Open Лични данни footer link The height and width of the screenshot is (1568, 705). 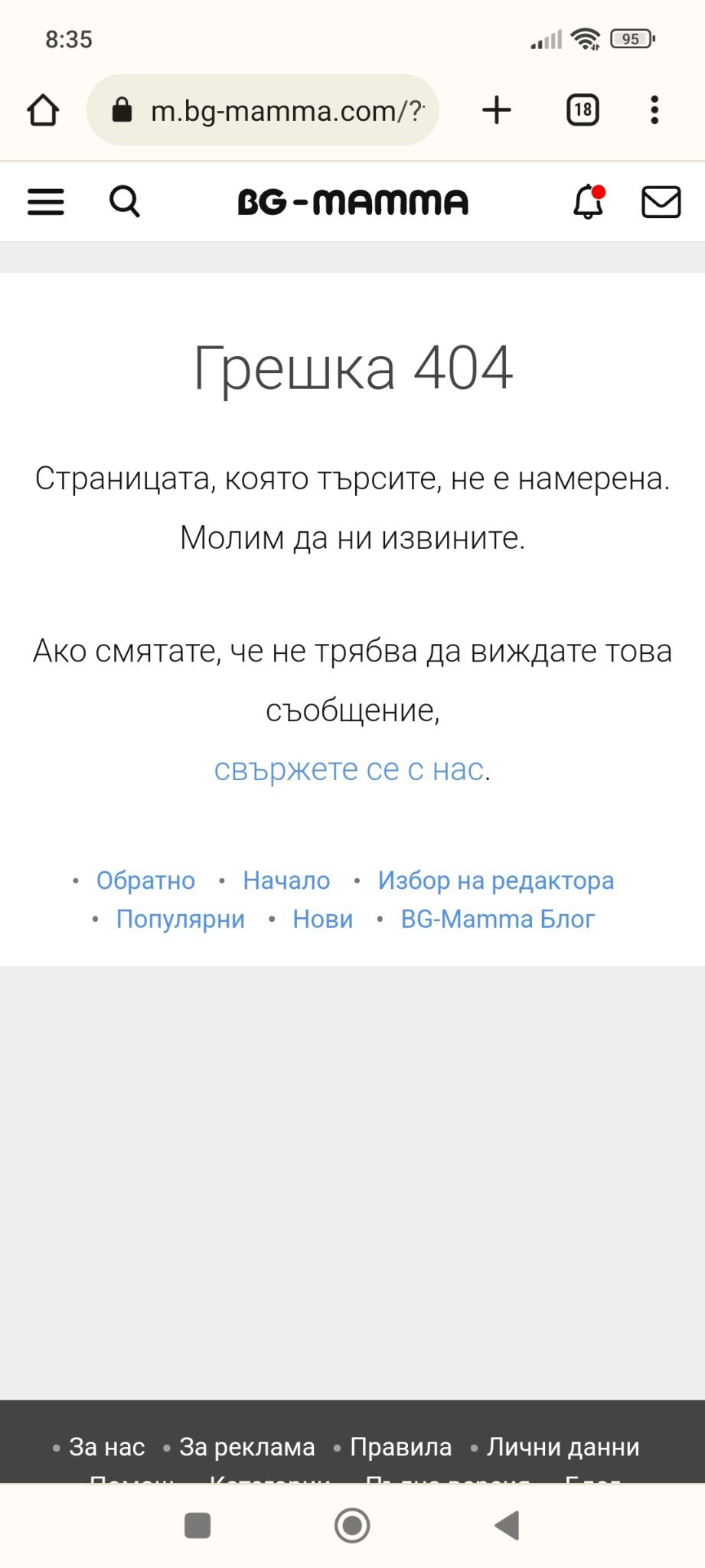click(x=563, y=1447)
